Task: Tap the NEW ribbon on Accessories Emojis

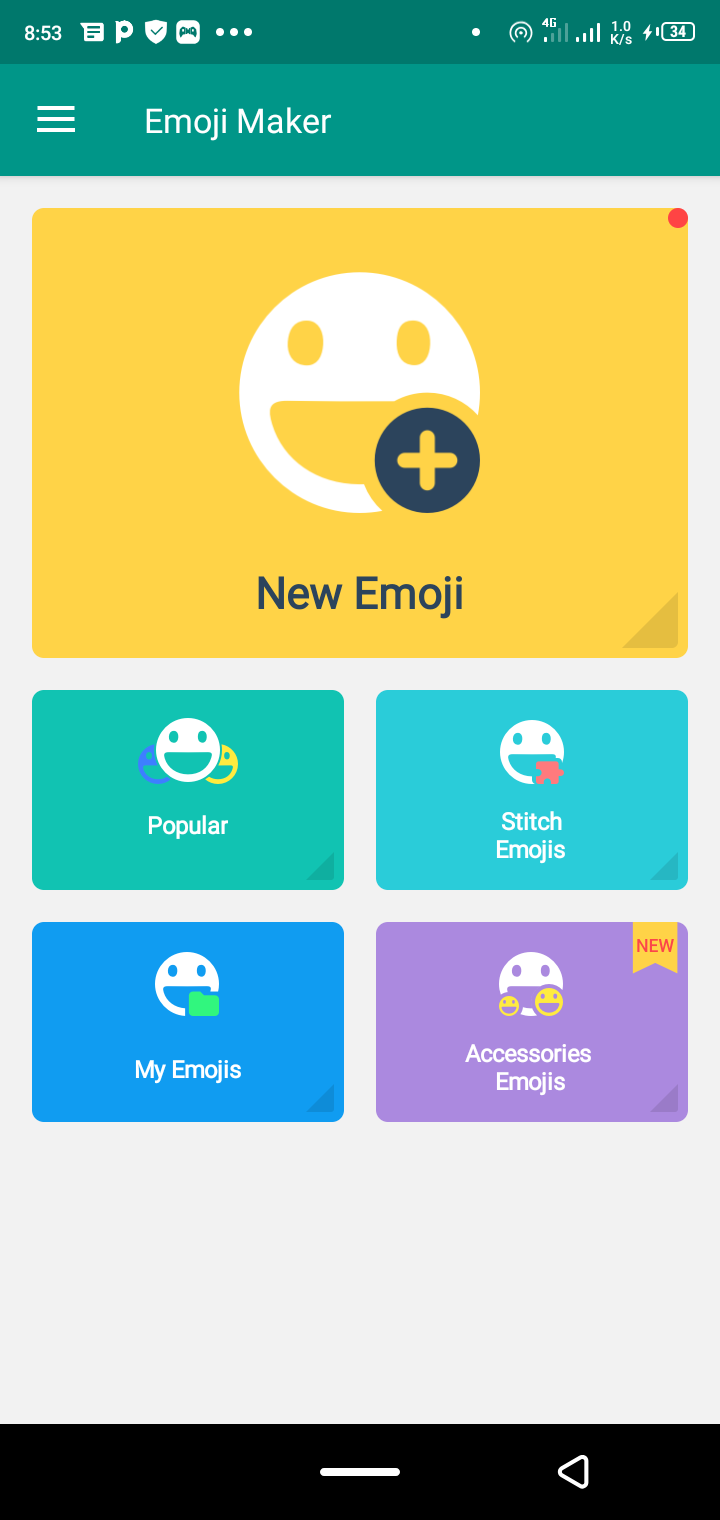Action: (x=655, y=946)
